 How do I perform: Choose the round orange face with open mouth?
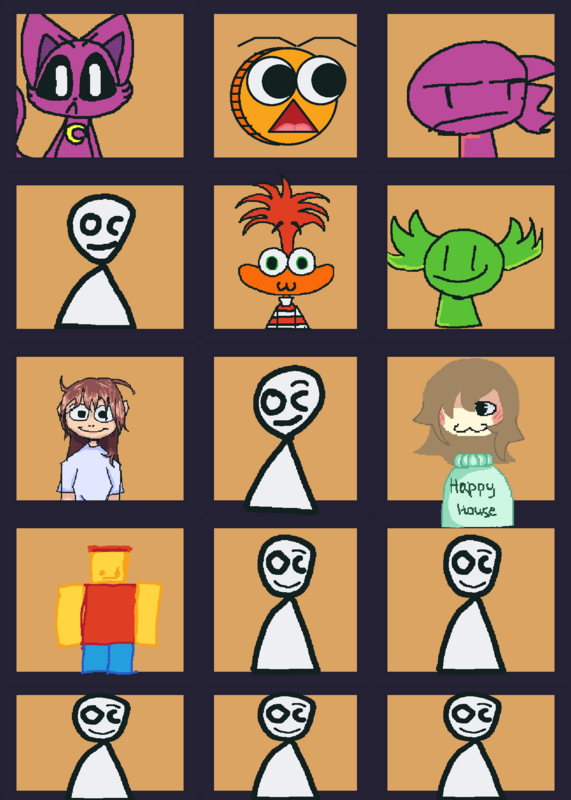point(285,86)
